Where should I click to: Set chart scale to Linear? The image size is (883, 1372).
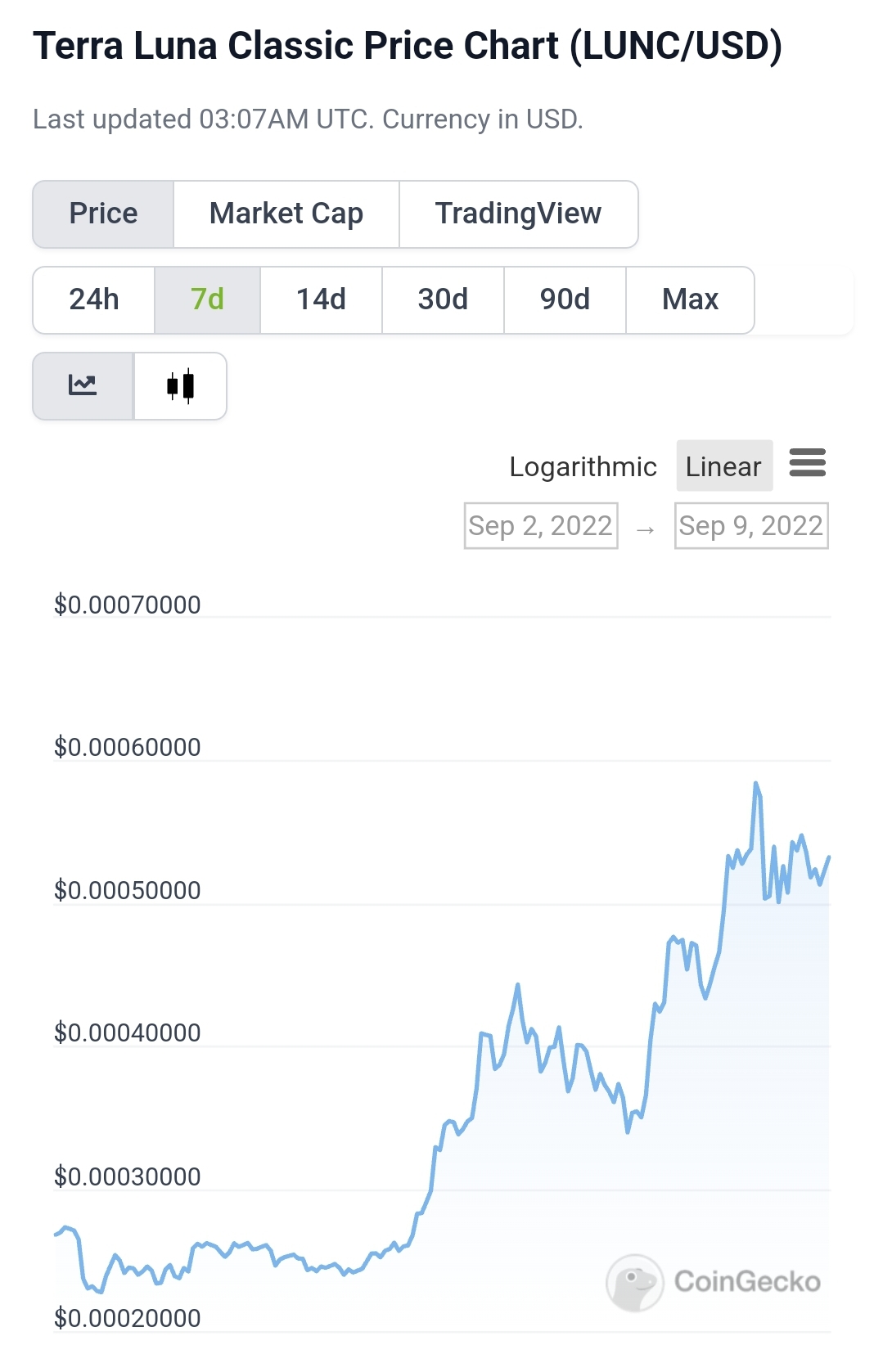(x=724, y=466)
